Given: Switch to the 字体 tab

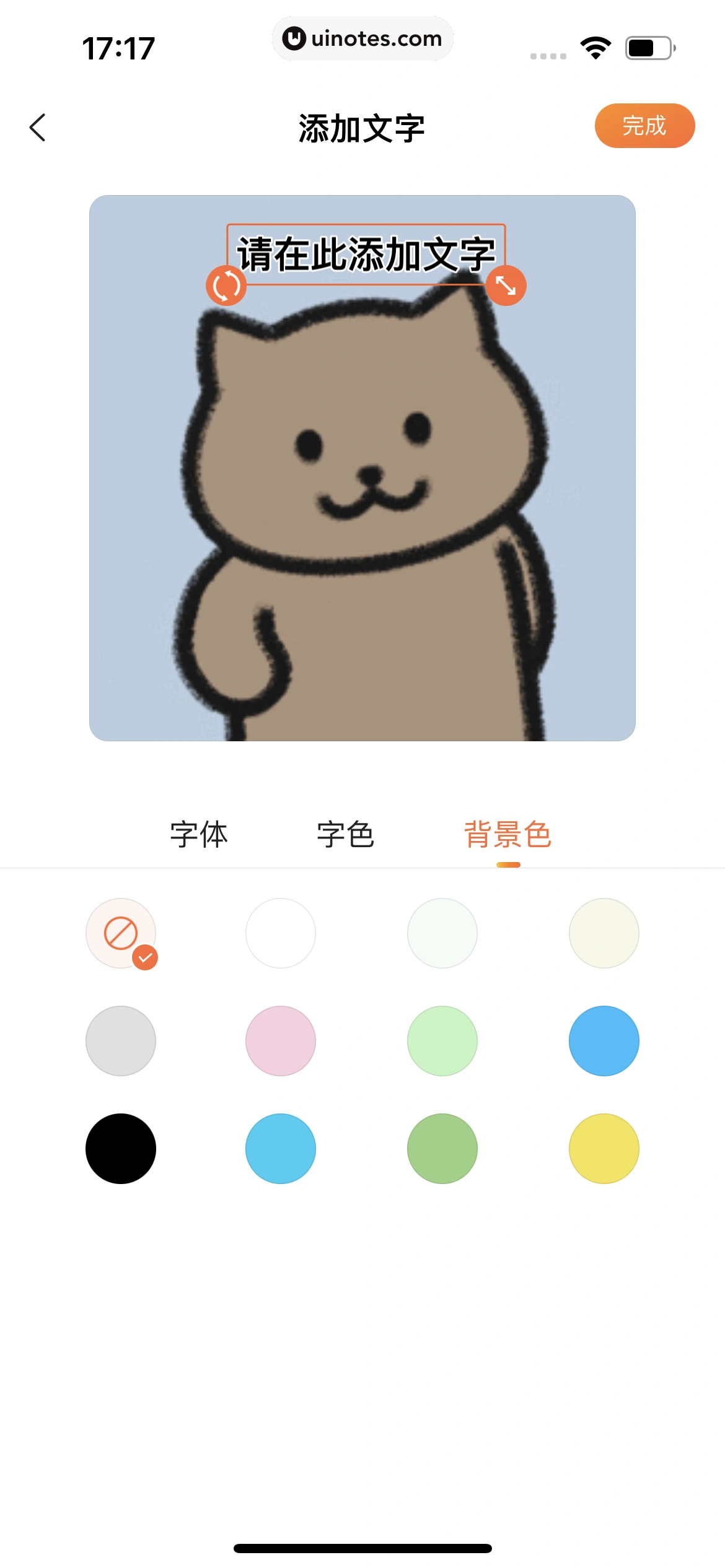Looking at the screenshot, I should (x=199, y=834).
